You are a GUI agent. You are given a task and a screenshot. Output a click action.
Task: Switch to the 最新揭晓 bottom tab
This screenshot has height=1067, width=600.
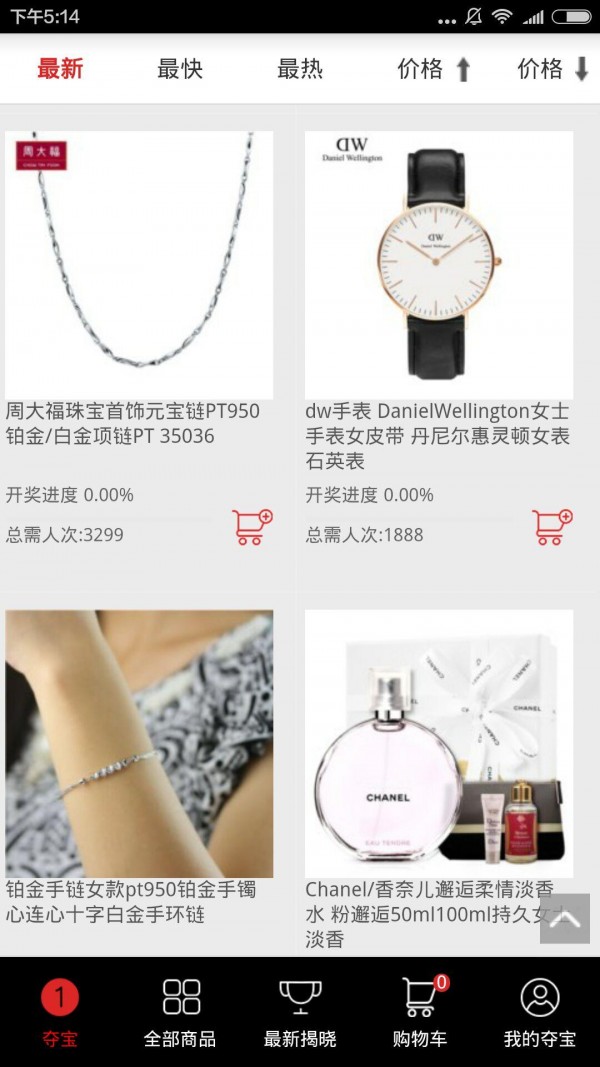(300, 1012)
